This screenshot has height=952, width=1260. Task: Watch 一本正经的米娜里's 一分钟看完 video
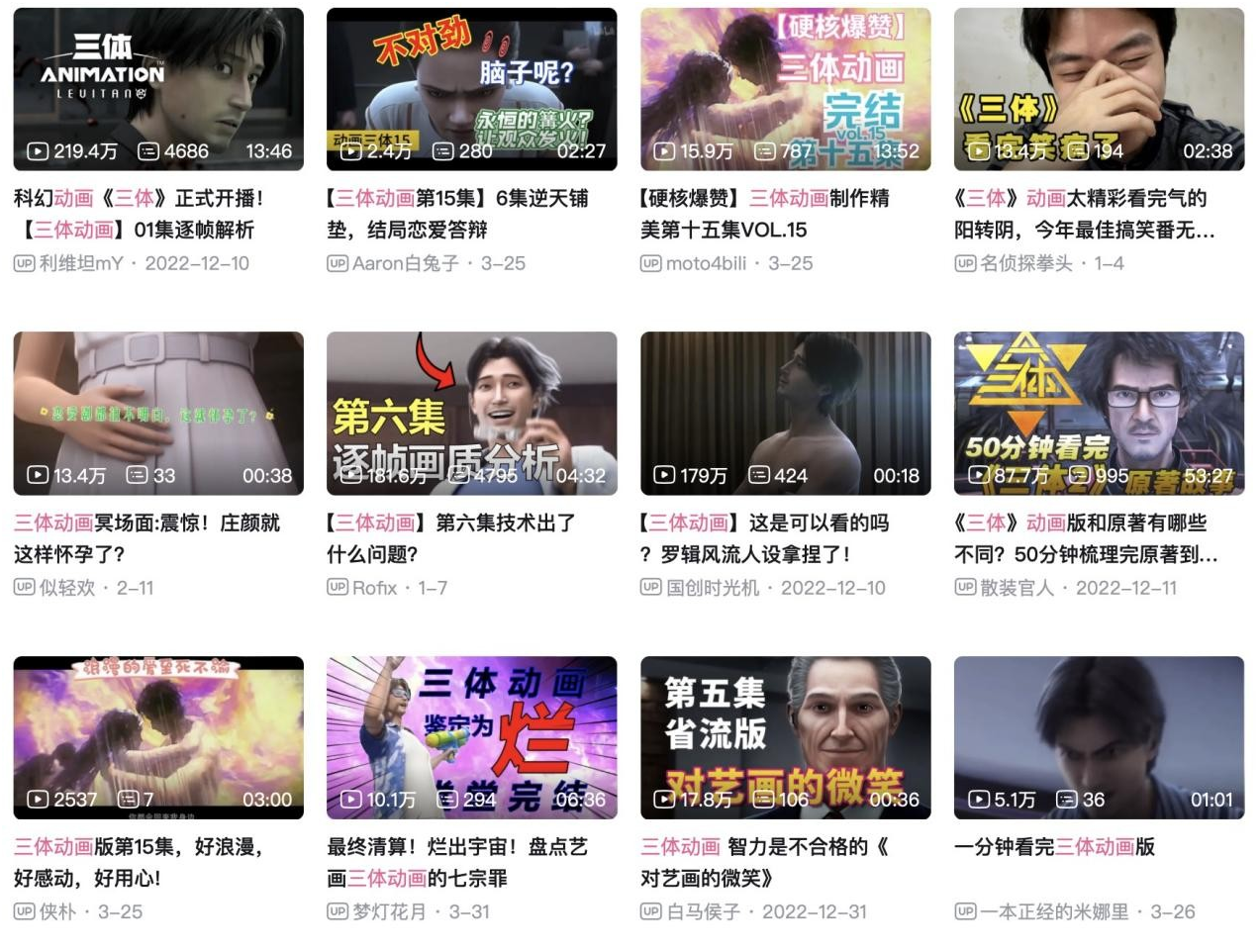coord(1099,737)
